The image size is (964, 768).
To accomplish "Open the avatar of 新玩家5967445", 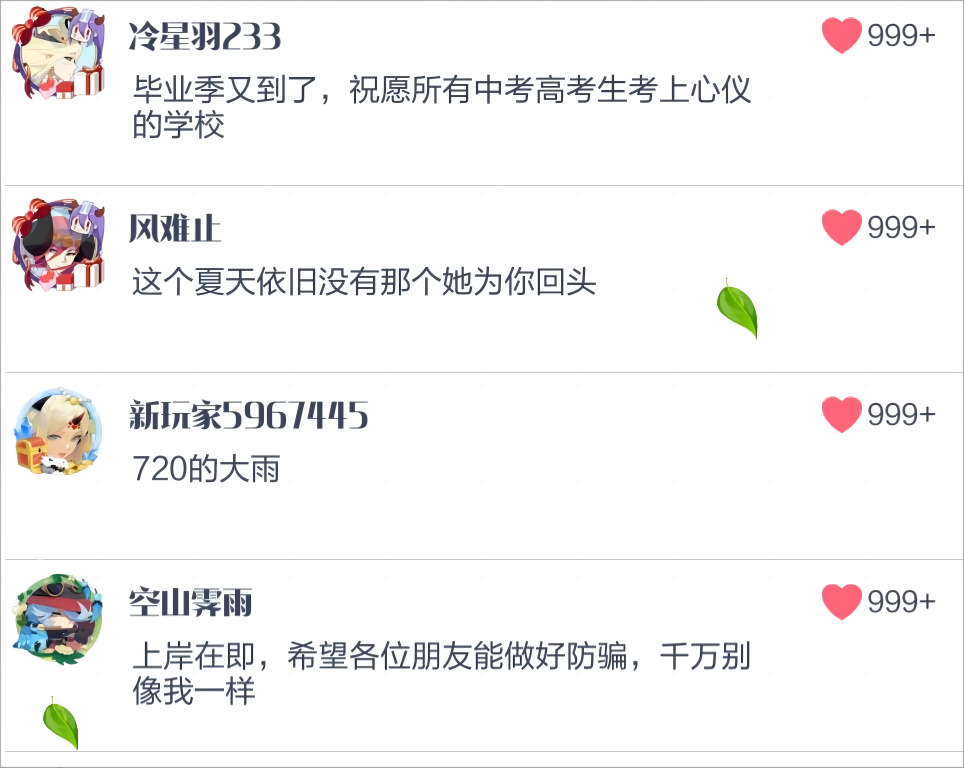I will point(58,430).
